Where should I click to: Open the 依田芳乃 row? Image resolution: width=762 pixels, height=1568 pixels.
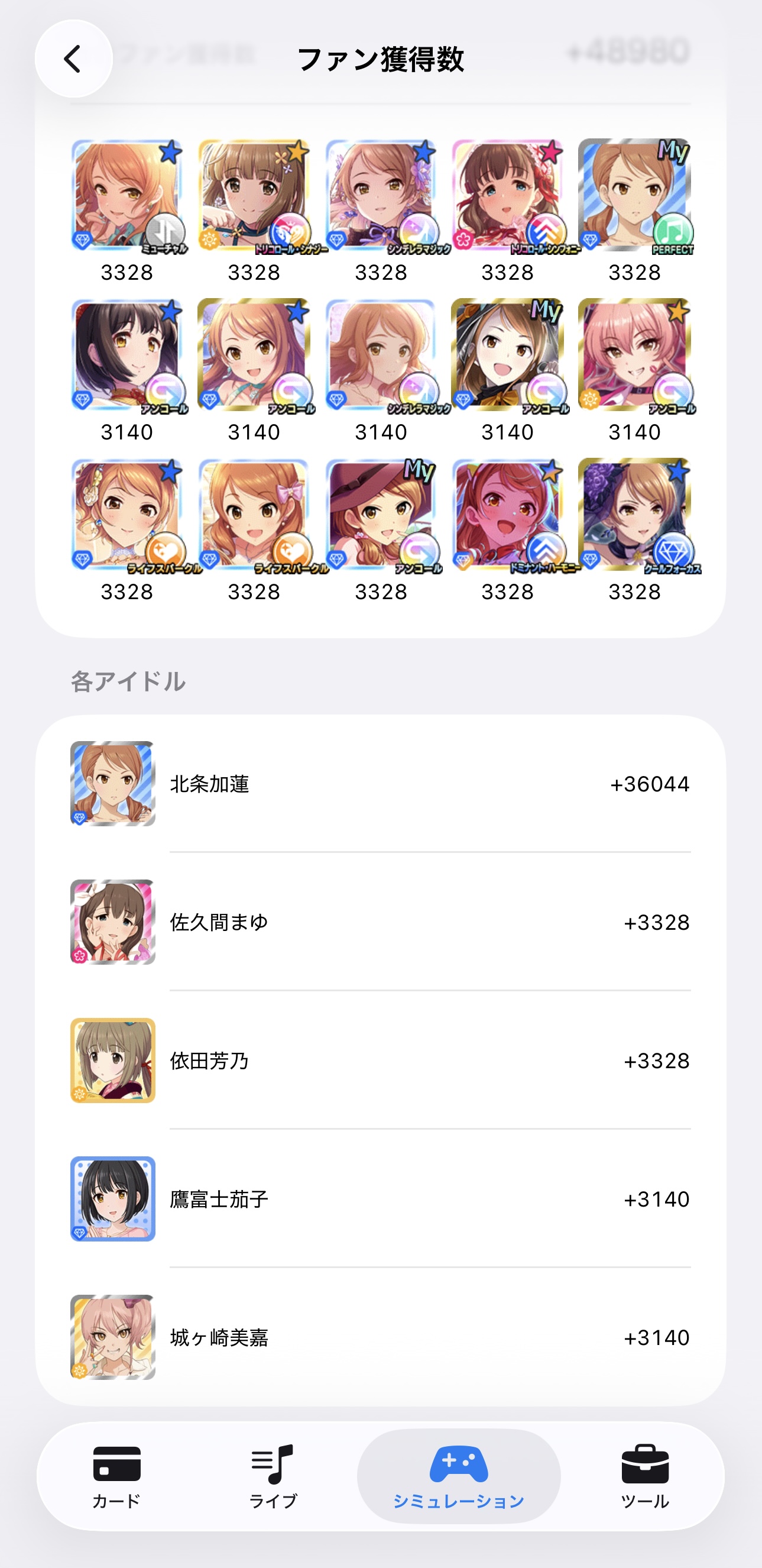pos(380,1061)
